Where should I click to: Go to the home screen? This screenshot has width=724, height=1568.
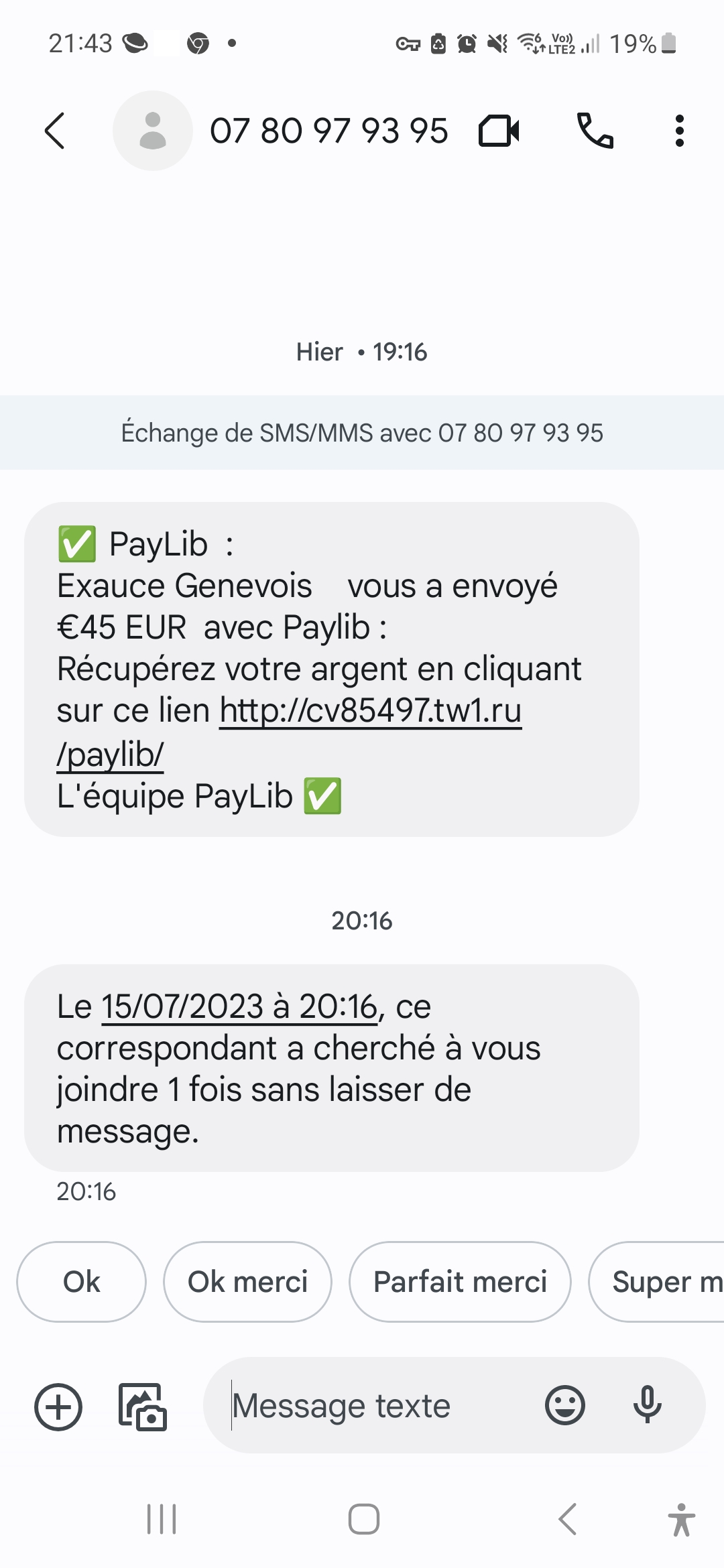tap(364, 1519)
